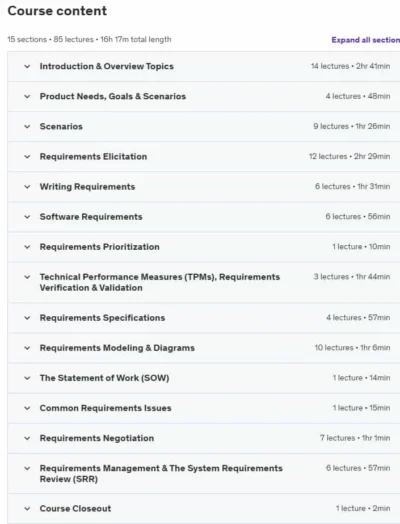Expand the Requirements Specifications section
400x524 pixels.
tap(204, 317)
